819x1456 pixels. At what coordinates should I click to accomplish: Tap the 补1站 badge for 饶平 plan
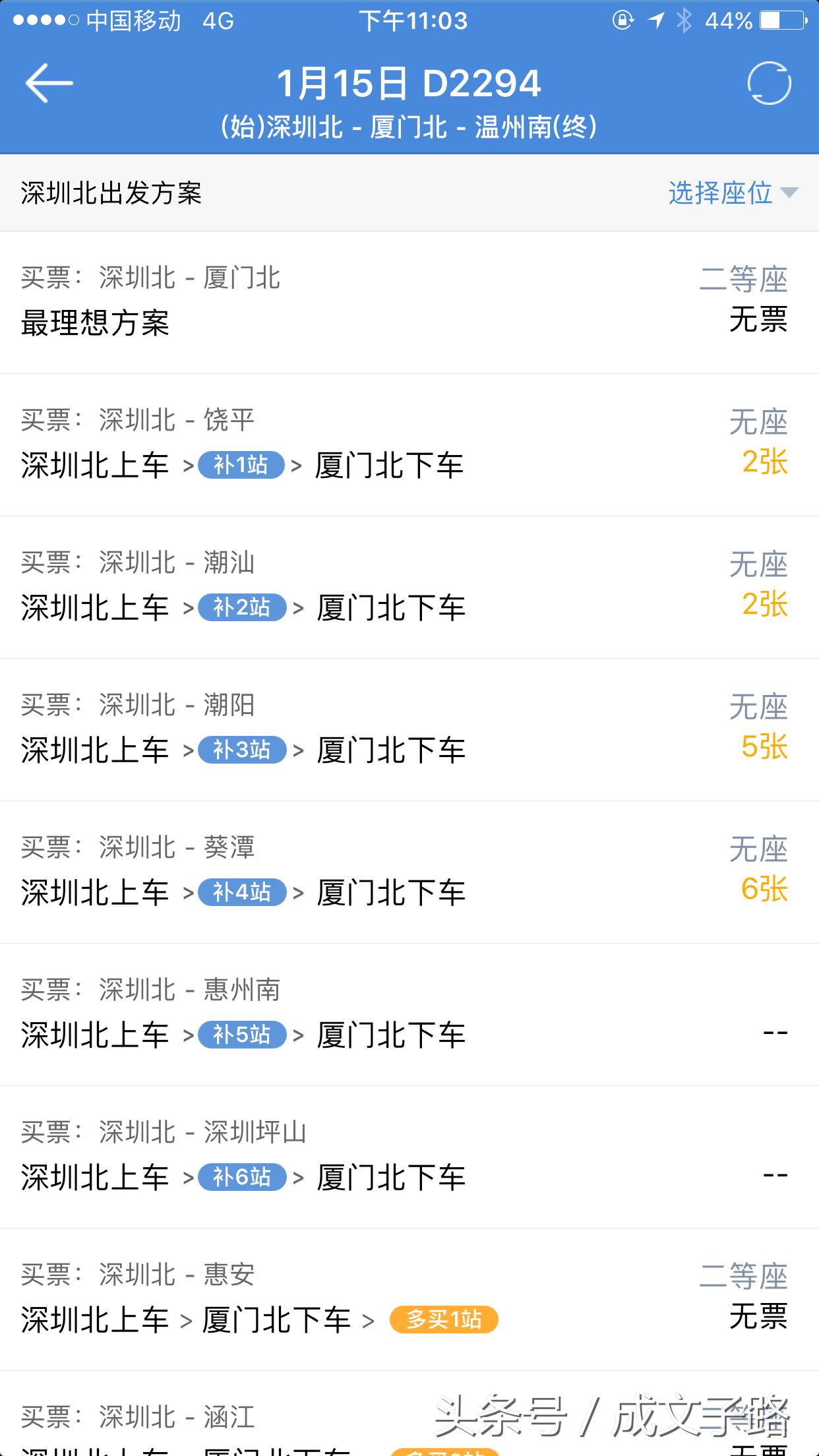click(243, 466)
